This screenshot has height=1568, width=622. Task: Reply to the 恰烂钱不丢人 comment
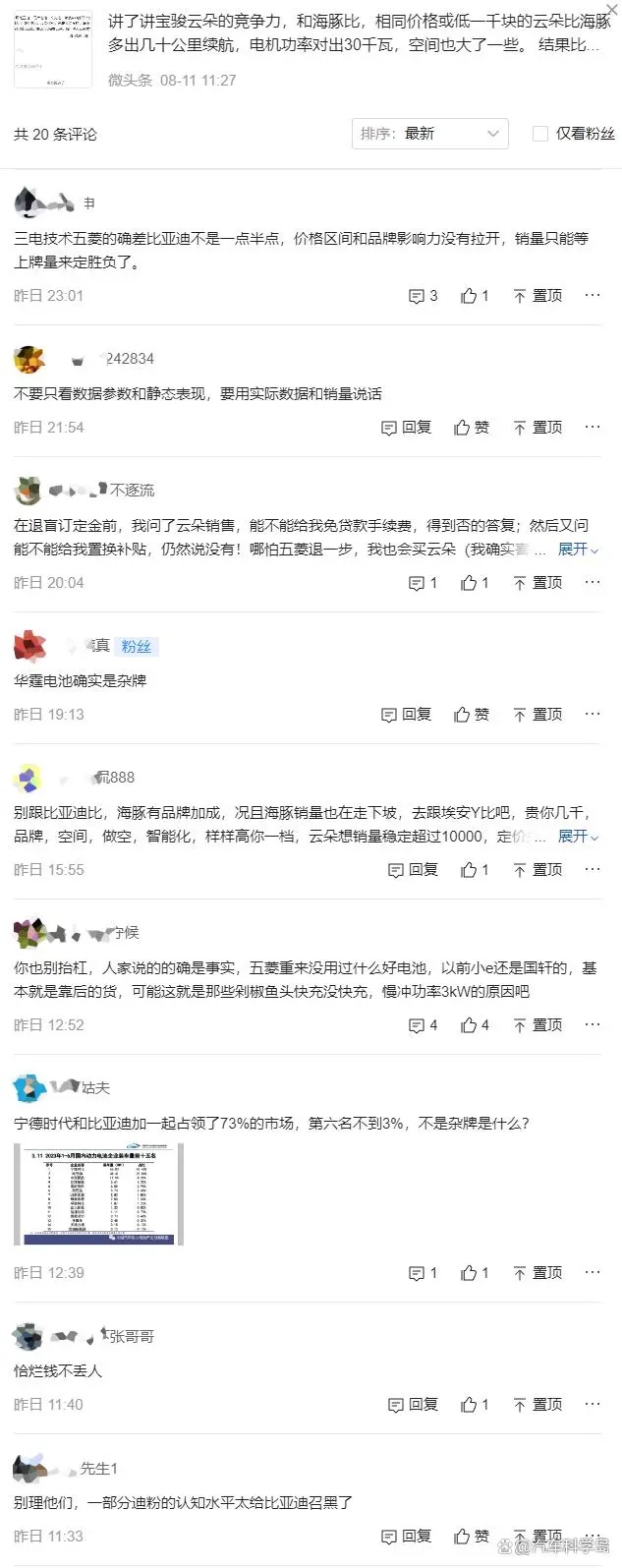(x=414, y=1405)
